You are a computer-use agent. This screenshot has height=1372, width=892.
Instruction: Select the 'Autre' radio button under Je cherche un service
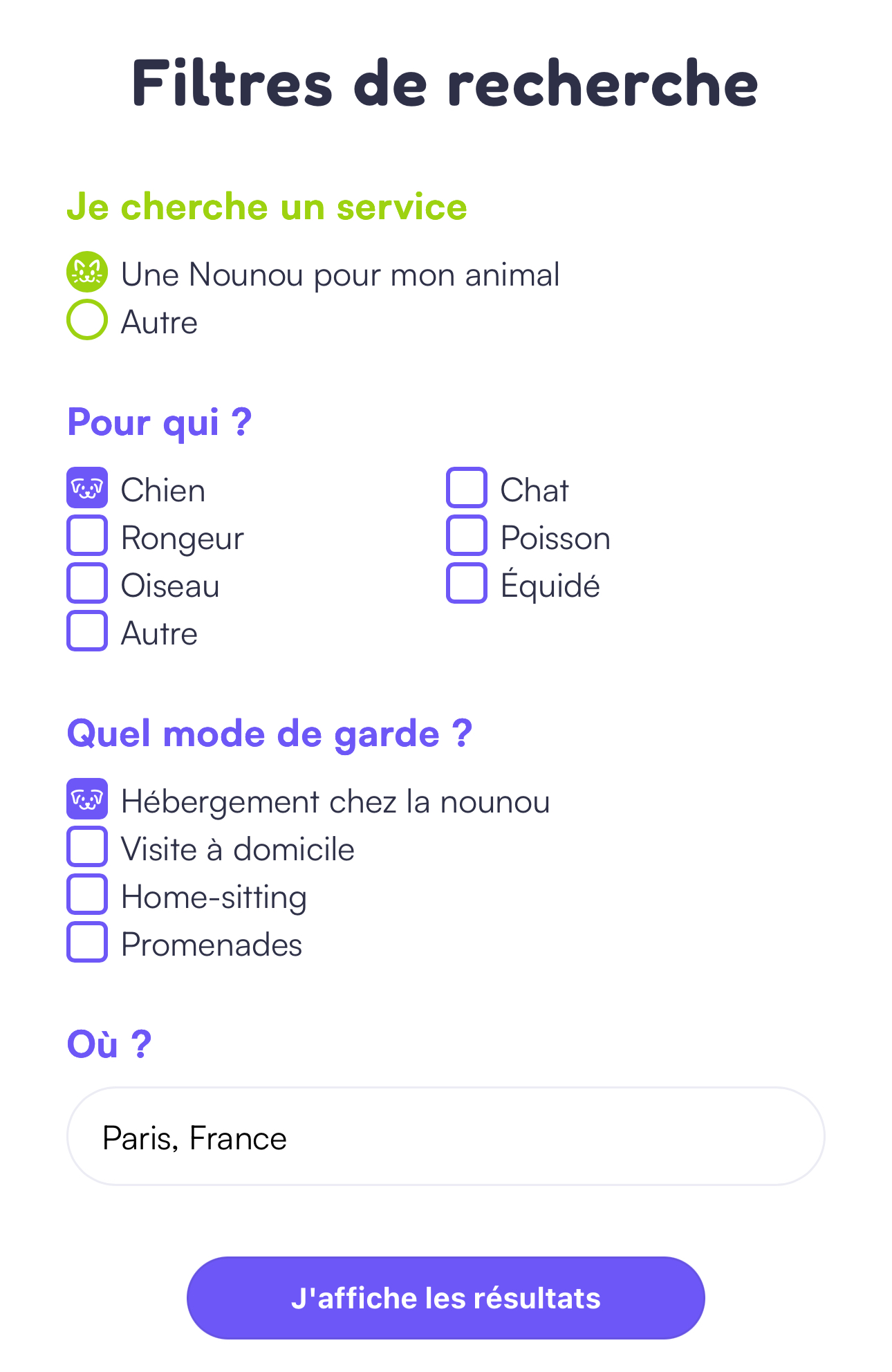coord(86,321)
